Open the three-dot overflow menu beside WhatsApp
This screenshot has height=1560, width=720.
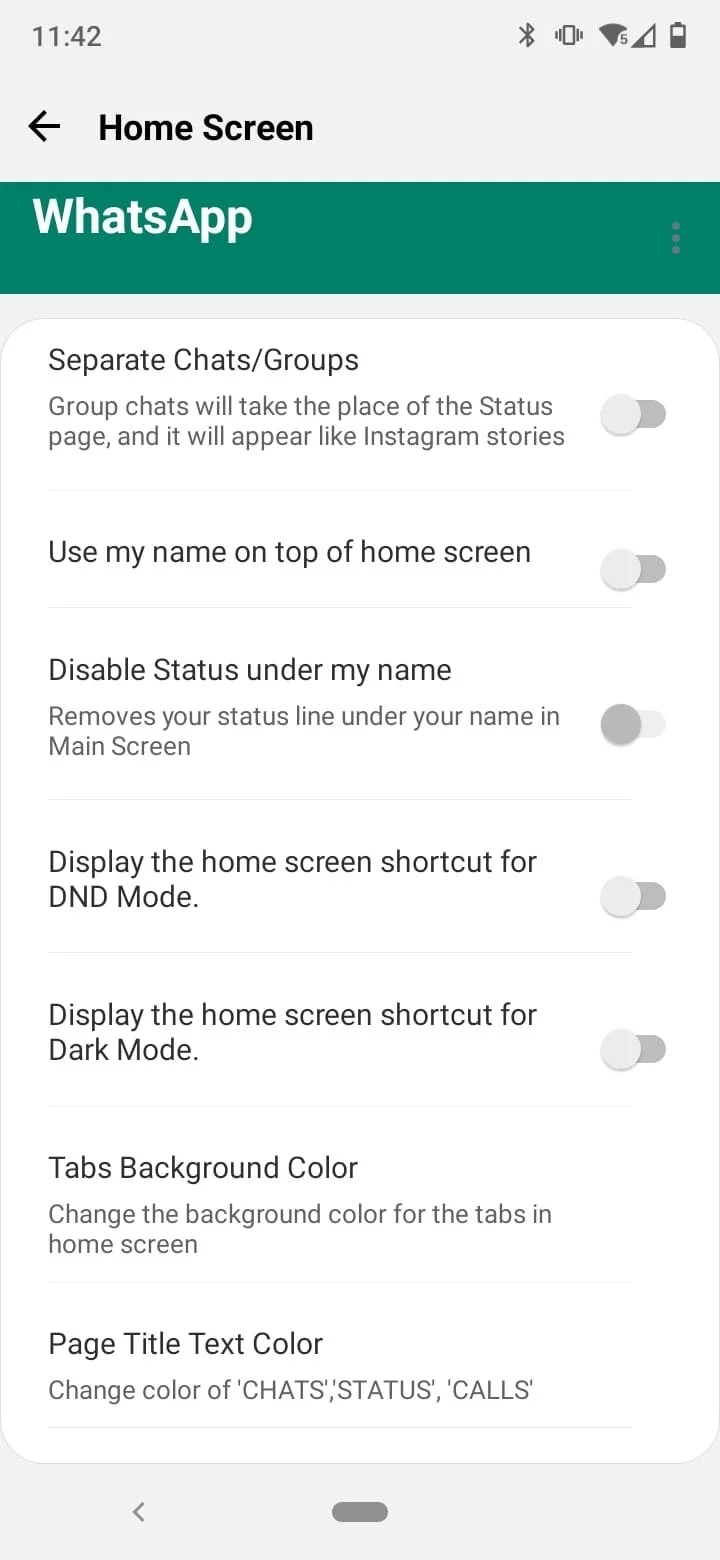pos(675,238)
